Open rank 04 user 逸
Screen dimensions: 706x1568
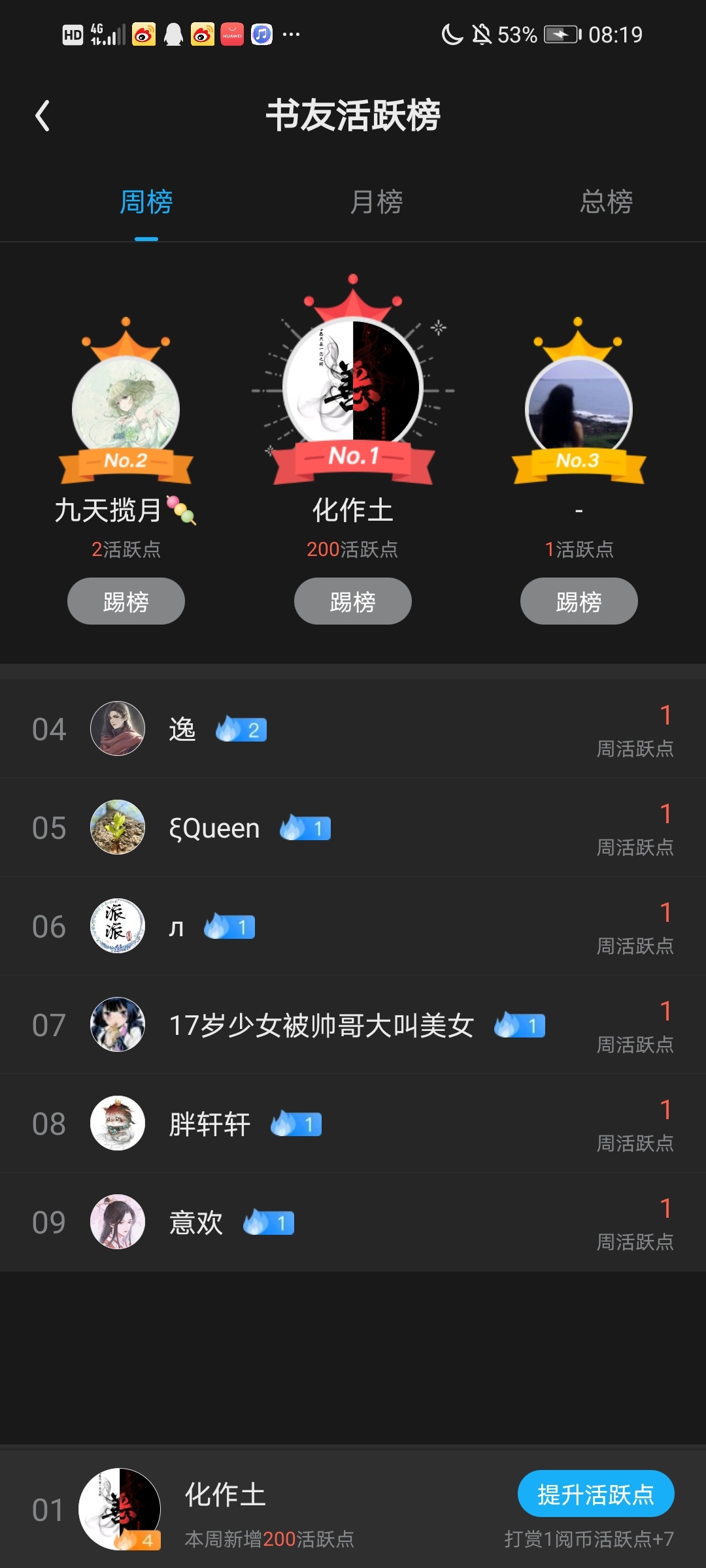353,729
